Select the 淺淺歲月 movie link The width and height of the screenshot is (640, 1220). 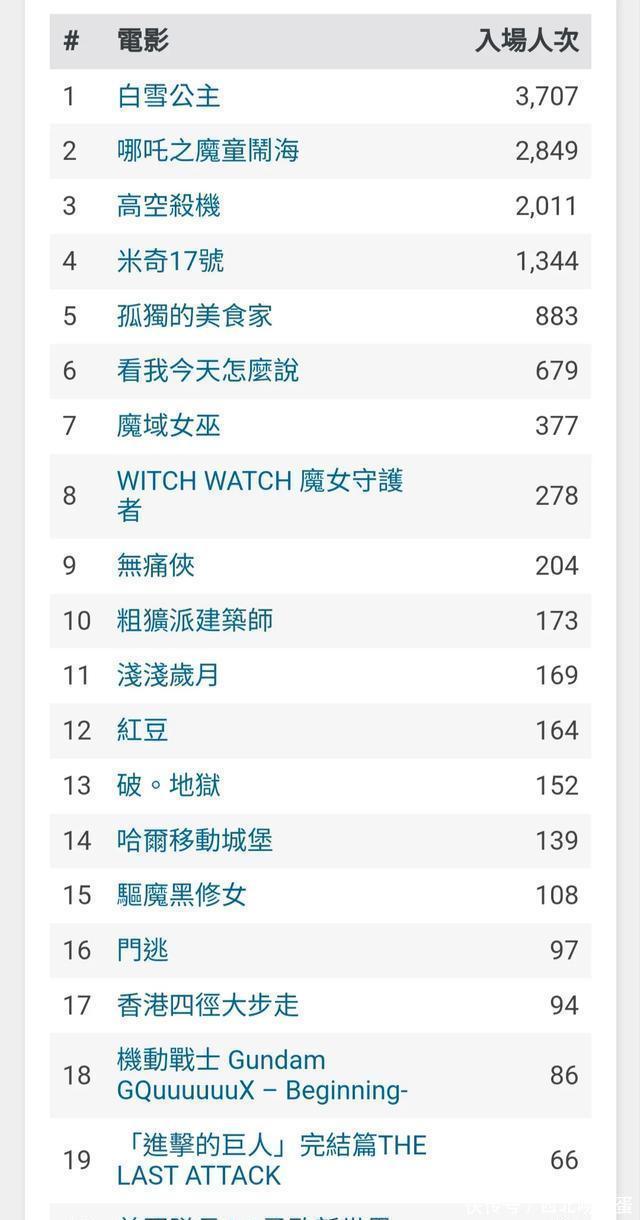(x=168, y=676)
